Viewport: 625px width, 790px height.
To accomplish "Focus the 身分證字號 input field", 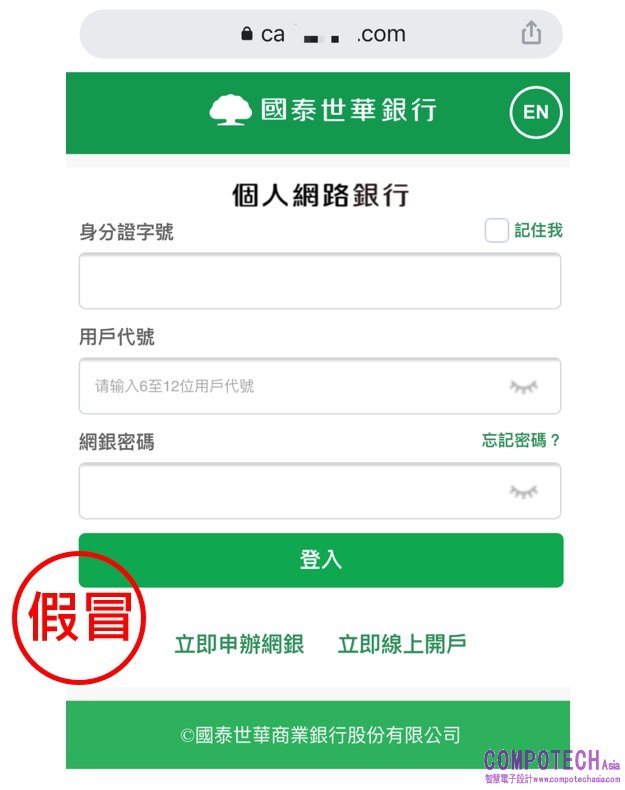I will (x=320, y=281).
